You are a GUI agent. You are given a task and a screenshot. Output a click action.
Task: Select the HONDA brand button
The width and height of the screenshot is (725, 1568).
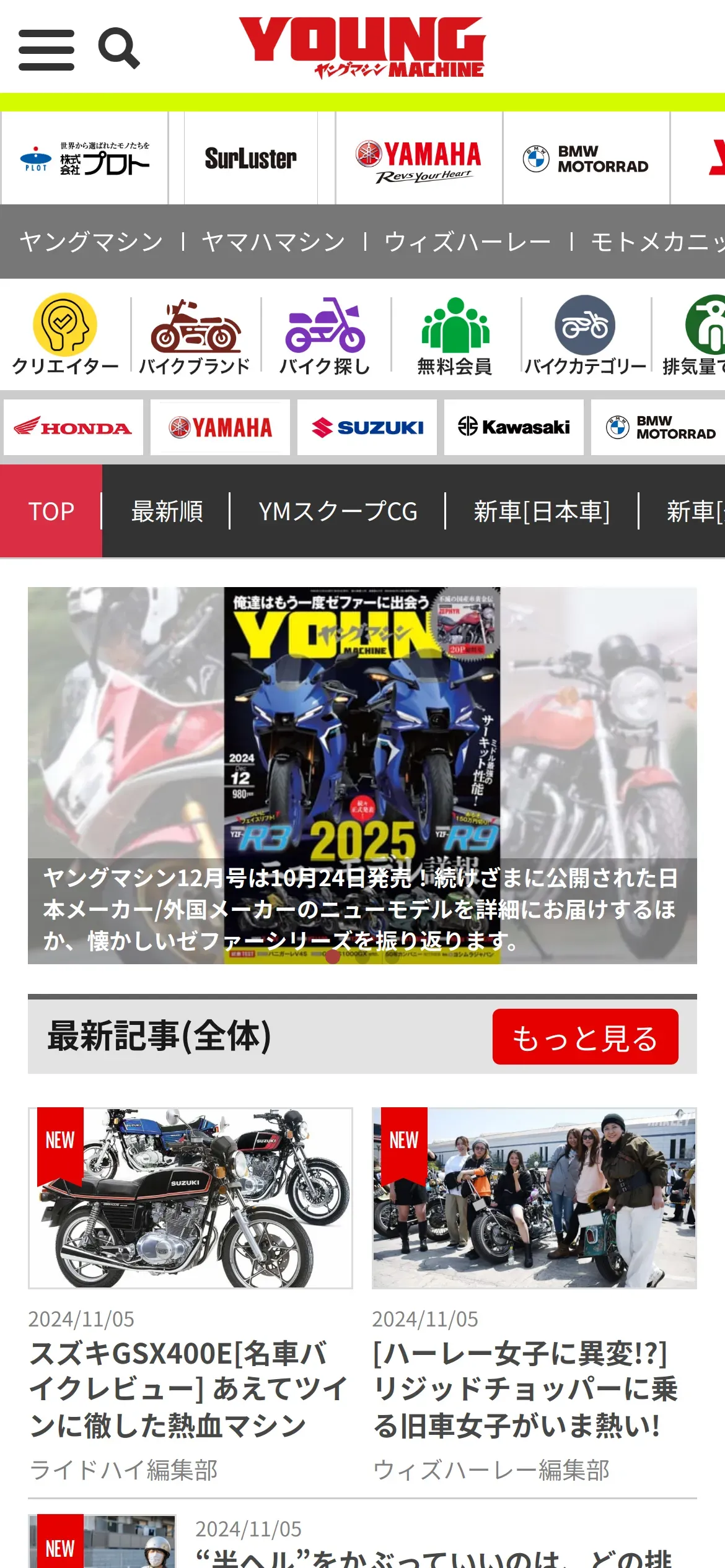[x=73, y=427]
